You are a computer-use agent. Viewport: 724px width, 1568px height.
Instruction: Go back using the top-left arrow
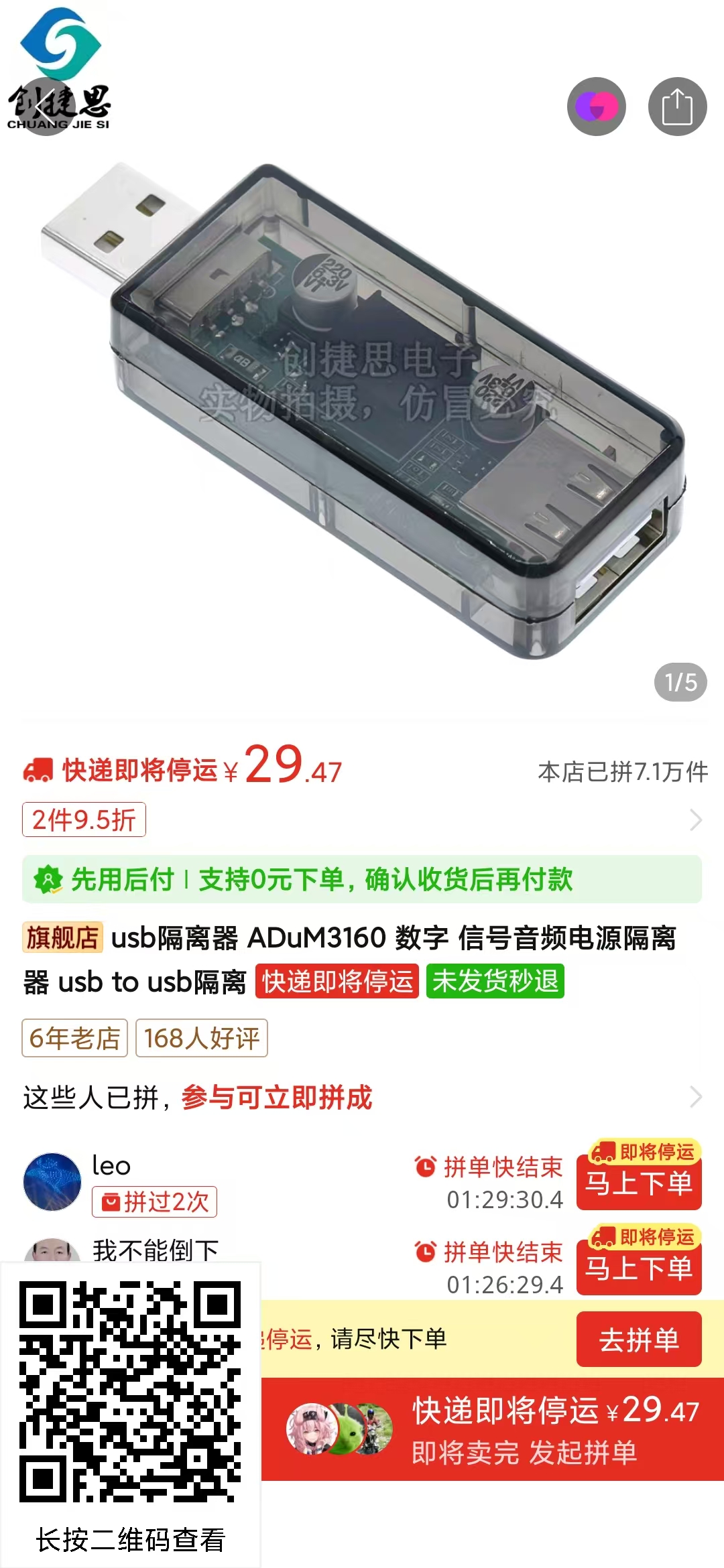[46, 107]
